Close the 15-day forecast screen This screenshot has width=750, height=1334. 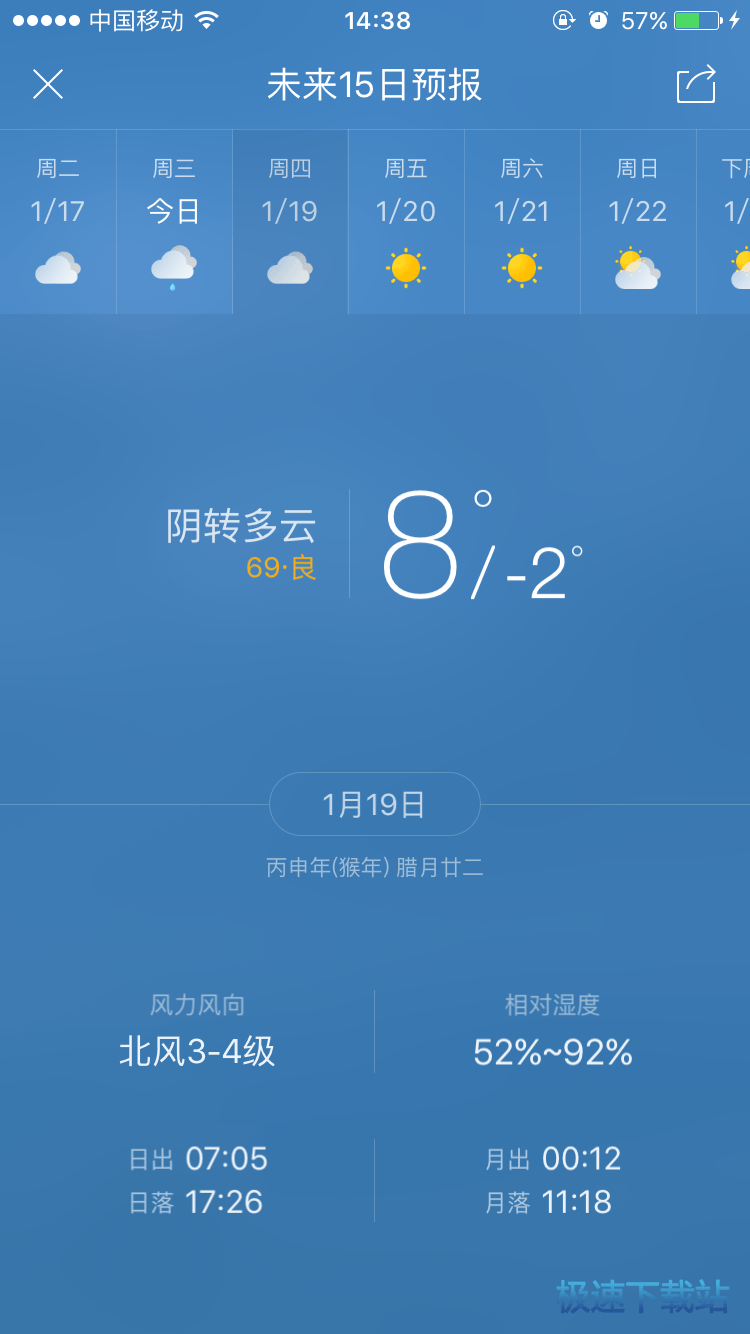pyautogui.click(x=48, y=85)
